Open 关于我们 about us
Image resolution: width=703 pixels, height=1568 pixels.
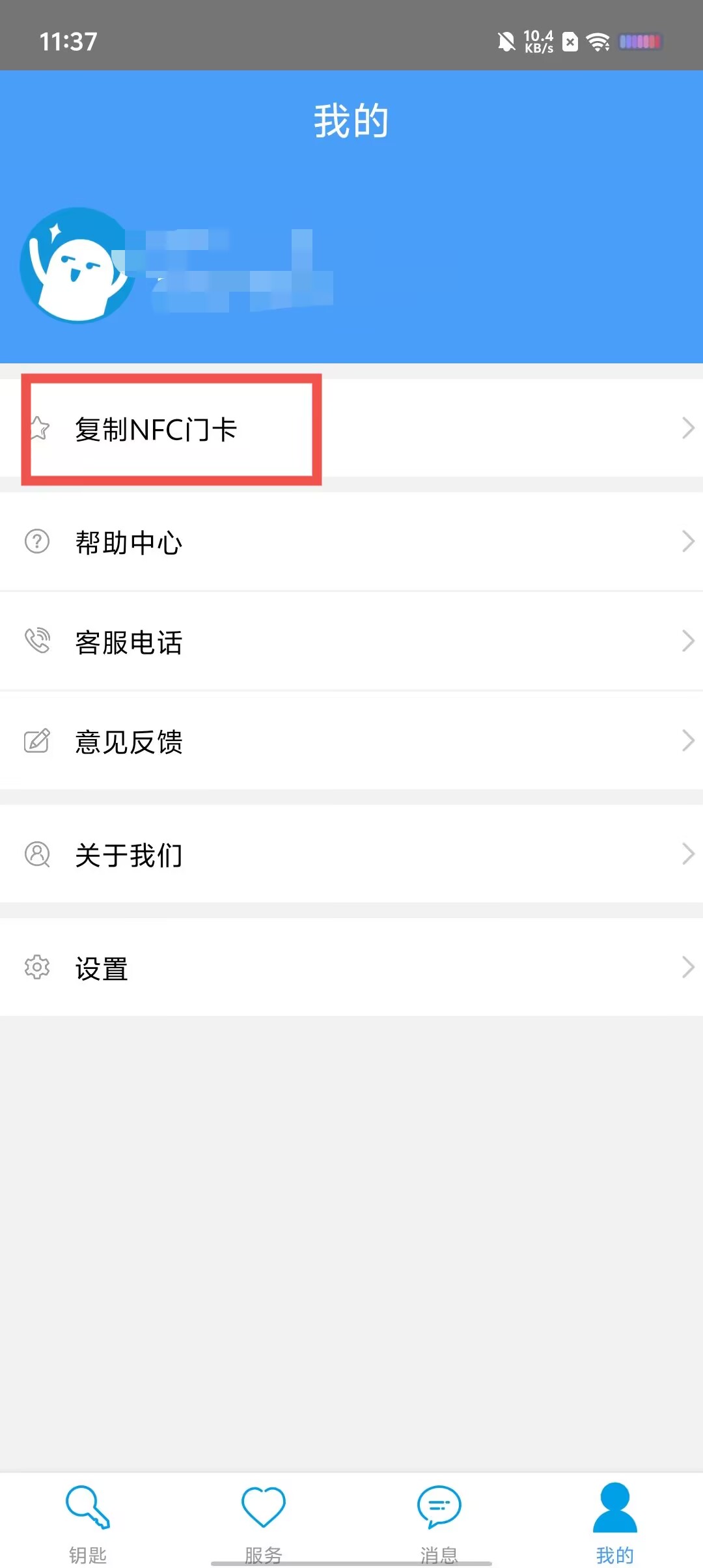[351, 854]
